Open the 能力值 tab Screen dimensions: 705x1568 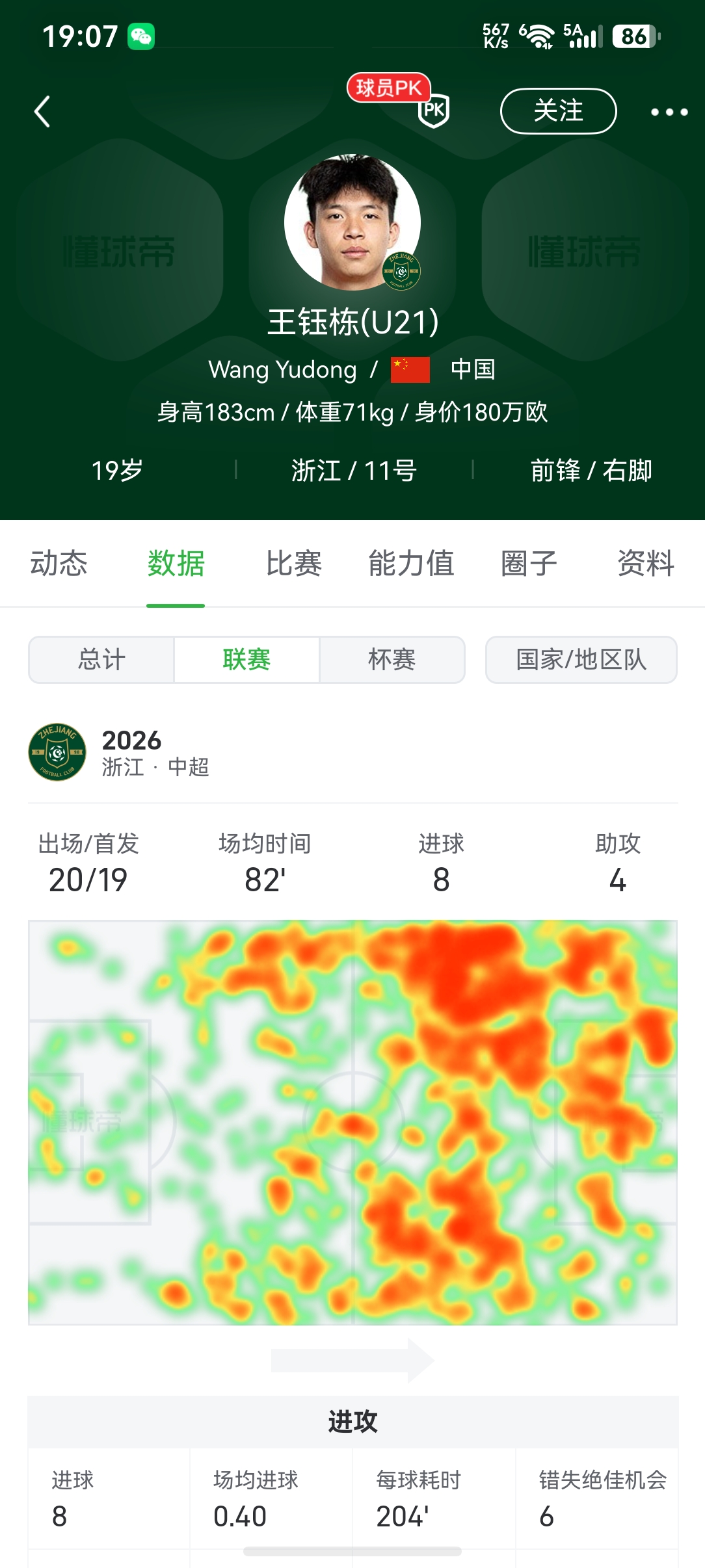click(411, 563)
